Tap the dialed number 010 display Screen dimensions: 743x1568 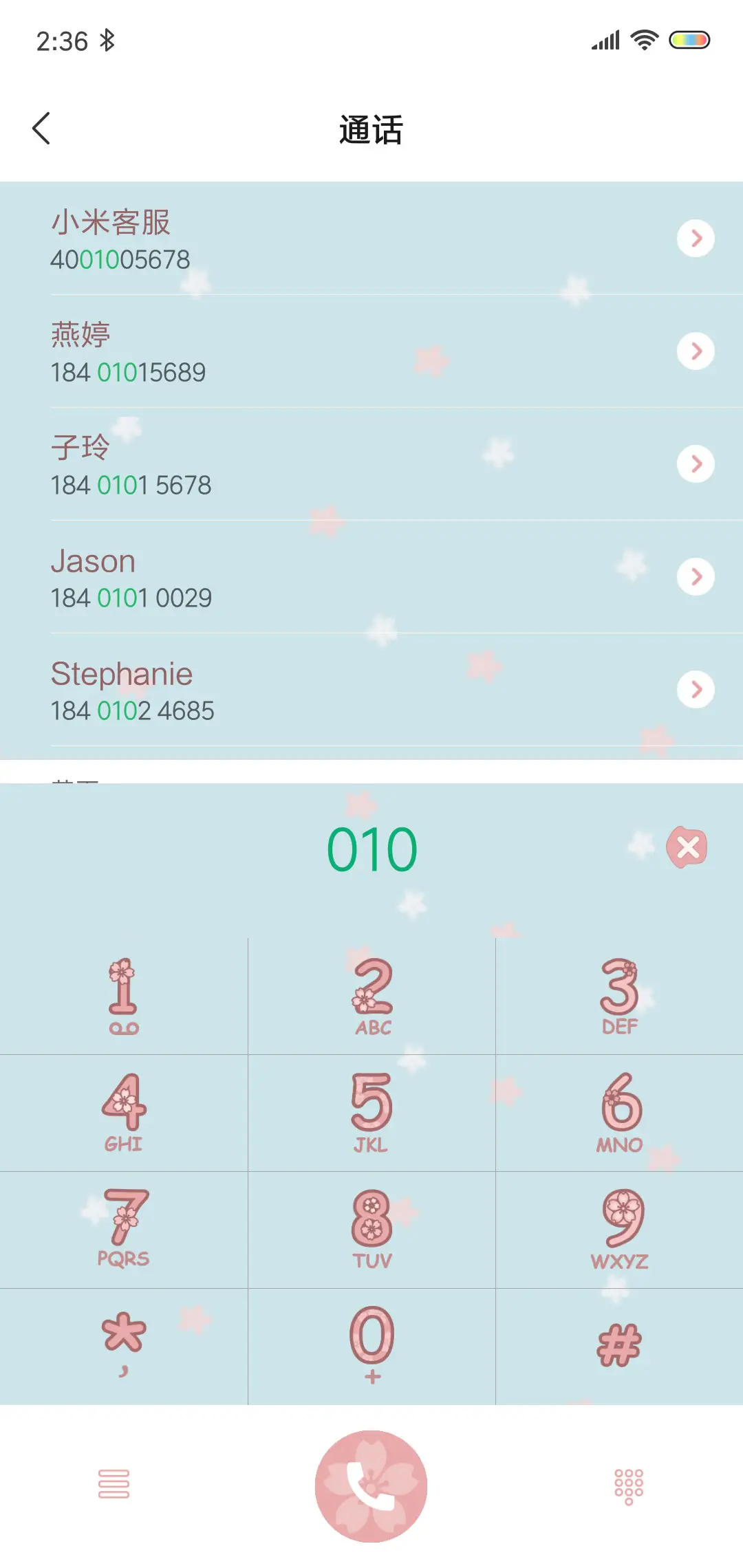click(x=371, y=847)
